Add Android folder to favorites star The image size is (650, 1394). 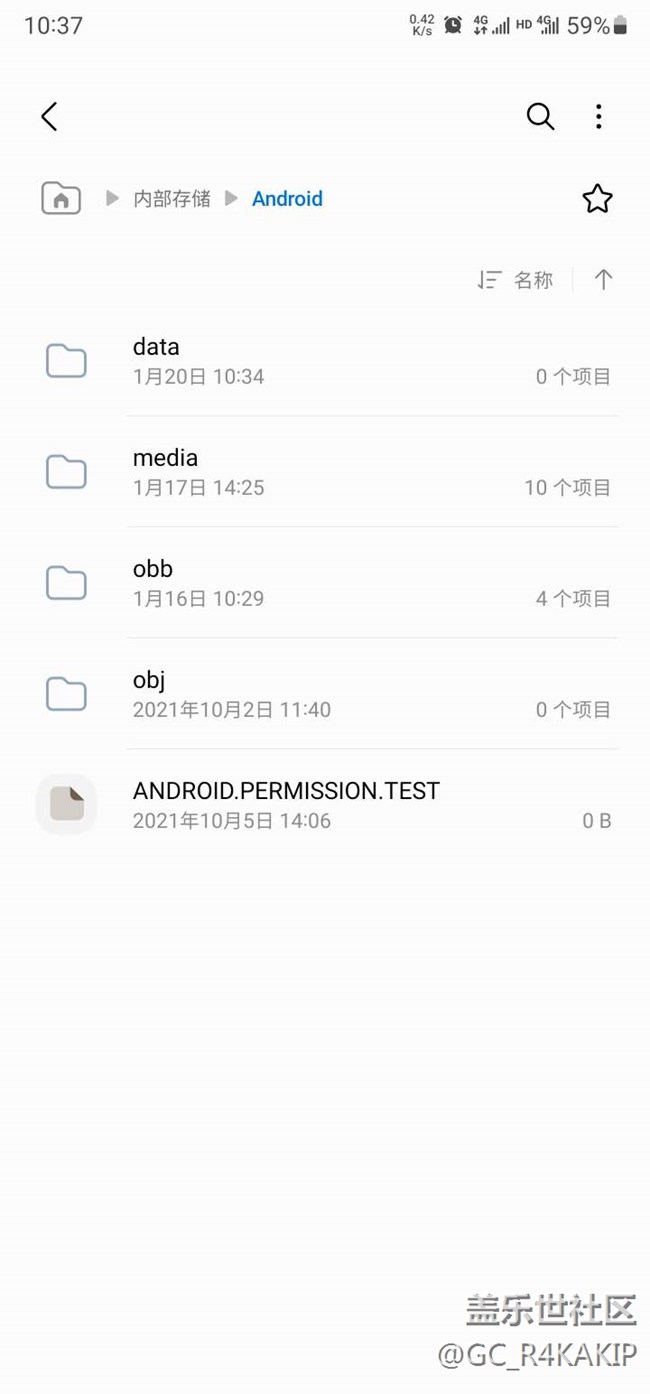point(597,199)
